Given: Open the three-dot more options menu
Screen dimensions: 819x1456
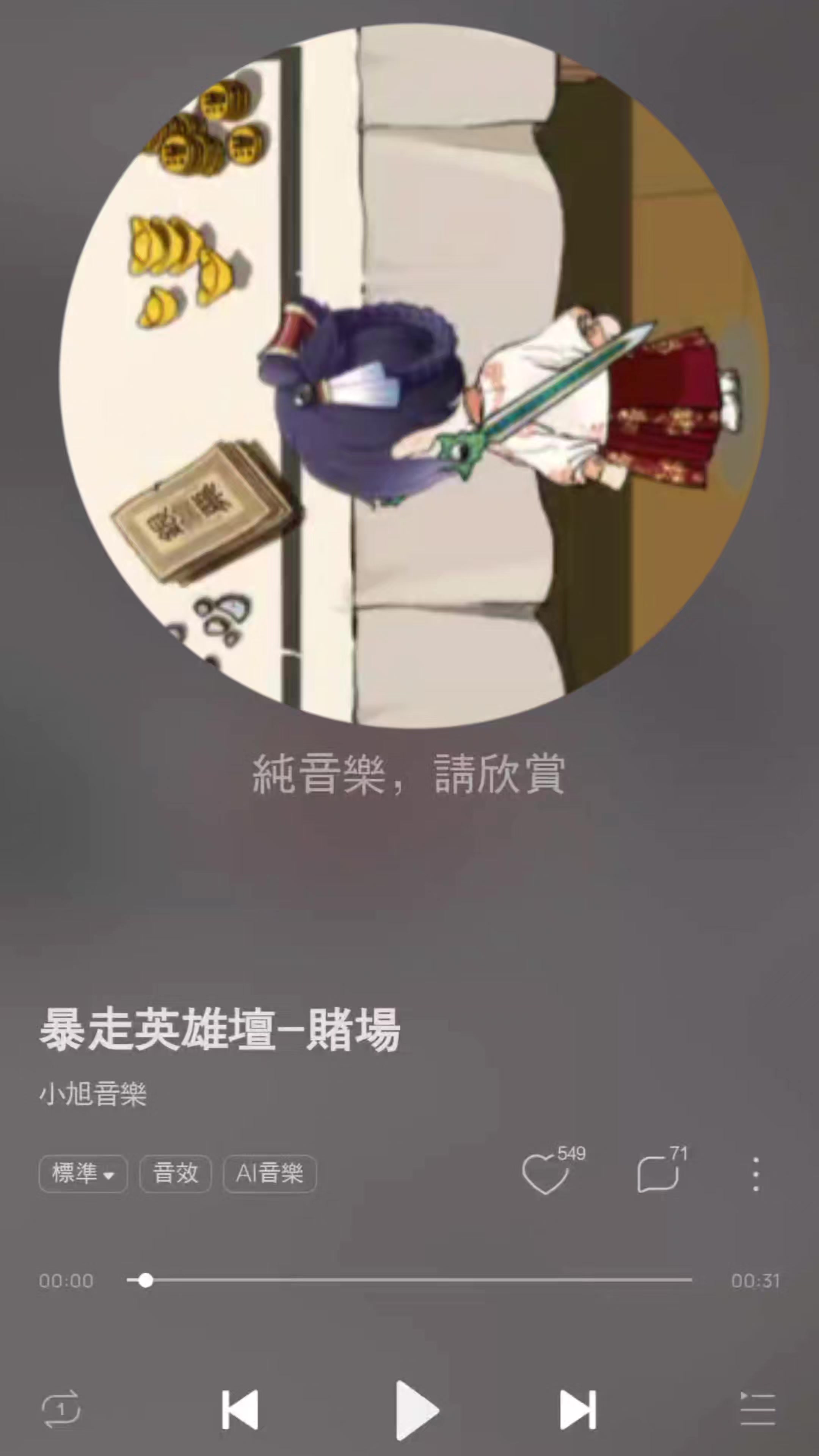Looking at the screenshot, I should [756, 1174].
